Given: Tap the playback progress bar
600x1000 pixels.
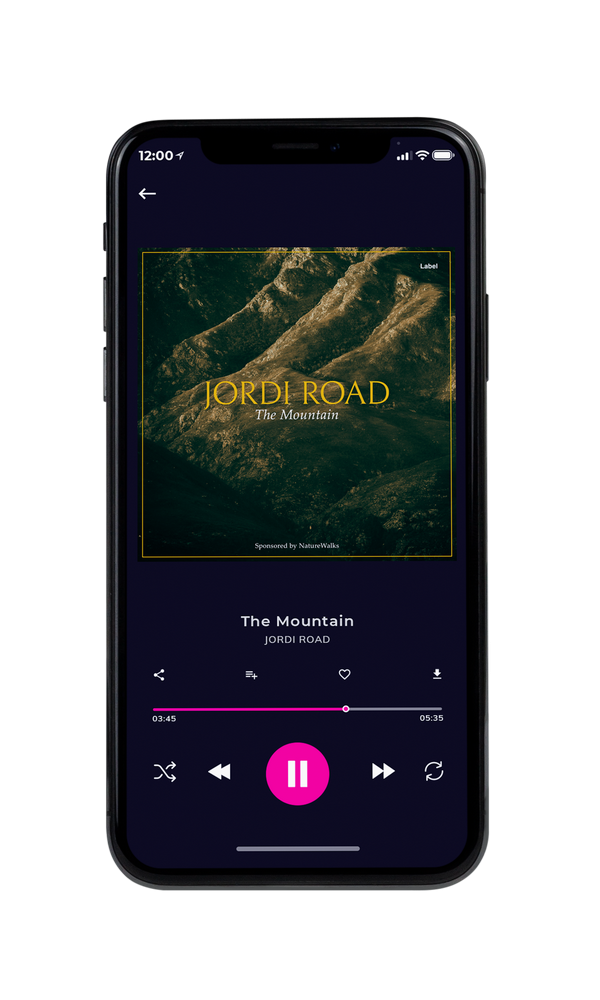Looking at the screenshot, I should pos(297,709).
